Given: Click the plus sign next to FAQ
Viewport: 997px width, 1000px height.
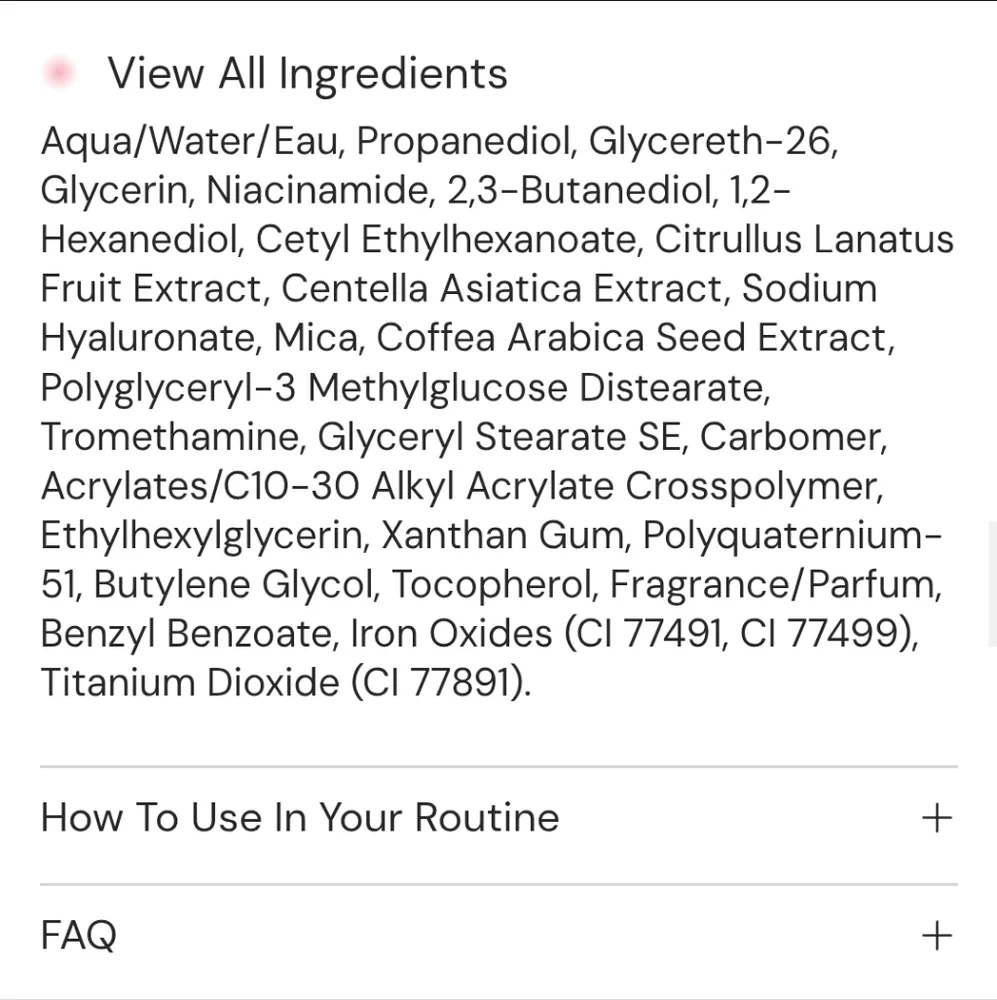Looking at the screenshot, I should tap(937, 934).
